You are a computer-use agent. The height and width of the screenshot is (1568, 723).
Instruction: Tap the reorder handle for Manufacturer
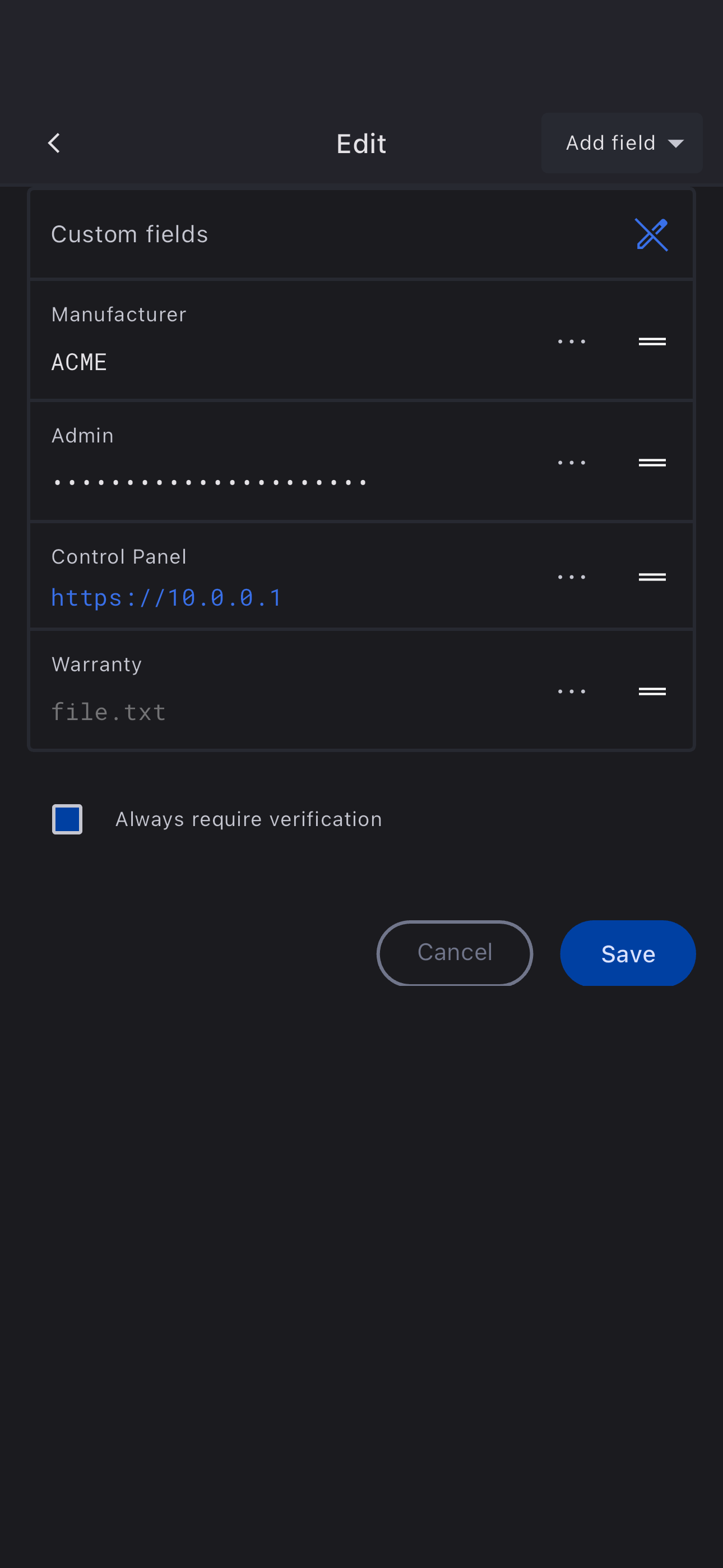pyautogui.click(x=652, y=342)
